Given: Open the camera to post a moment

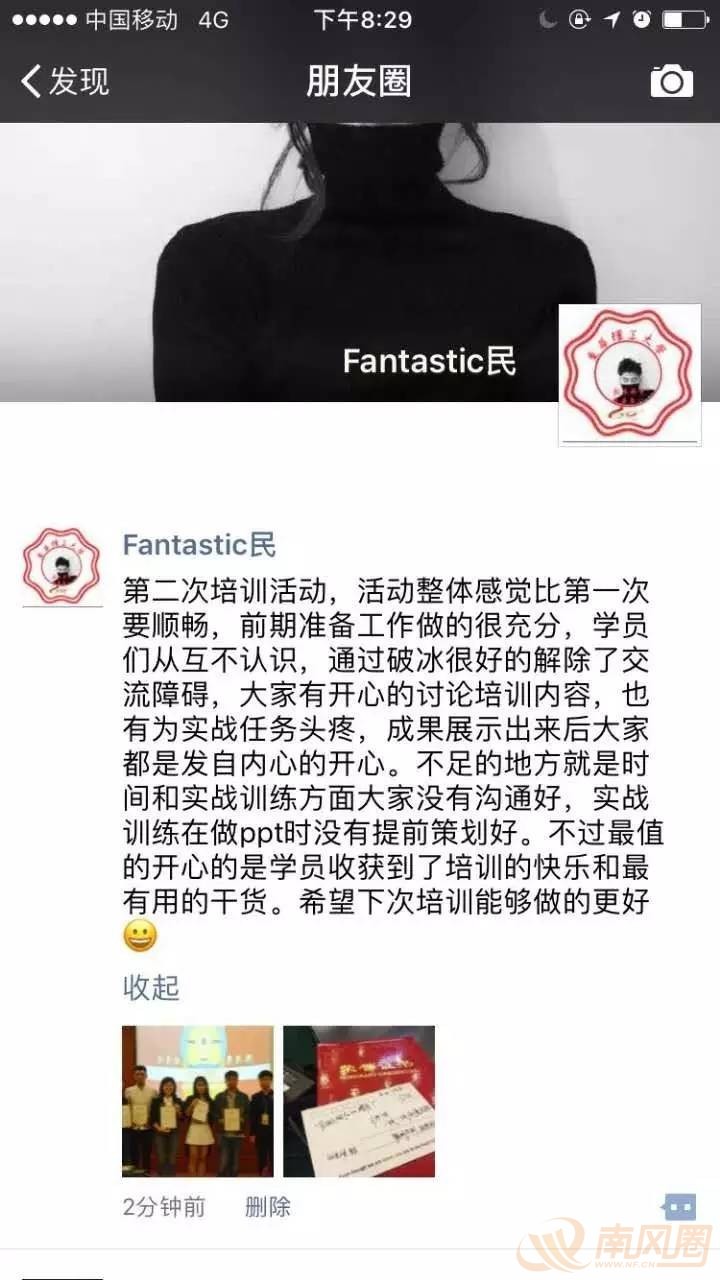Looking at the screenshot, I should [x=671, y=81].
